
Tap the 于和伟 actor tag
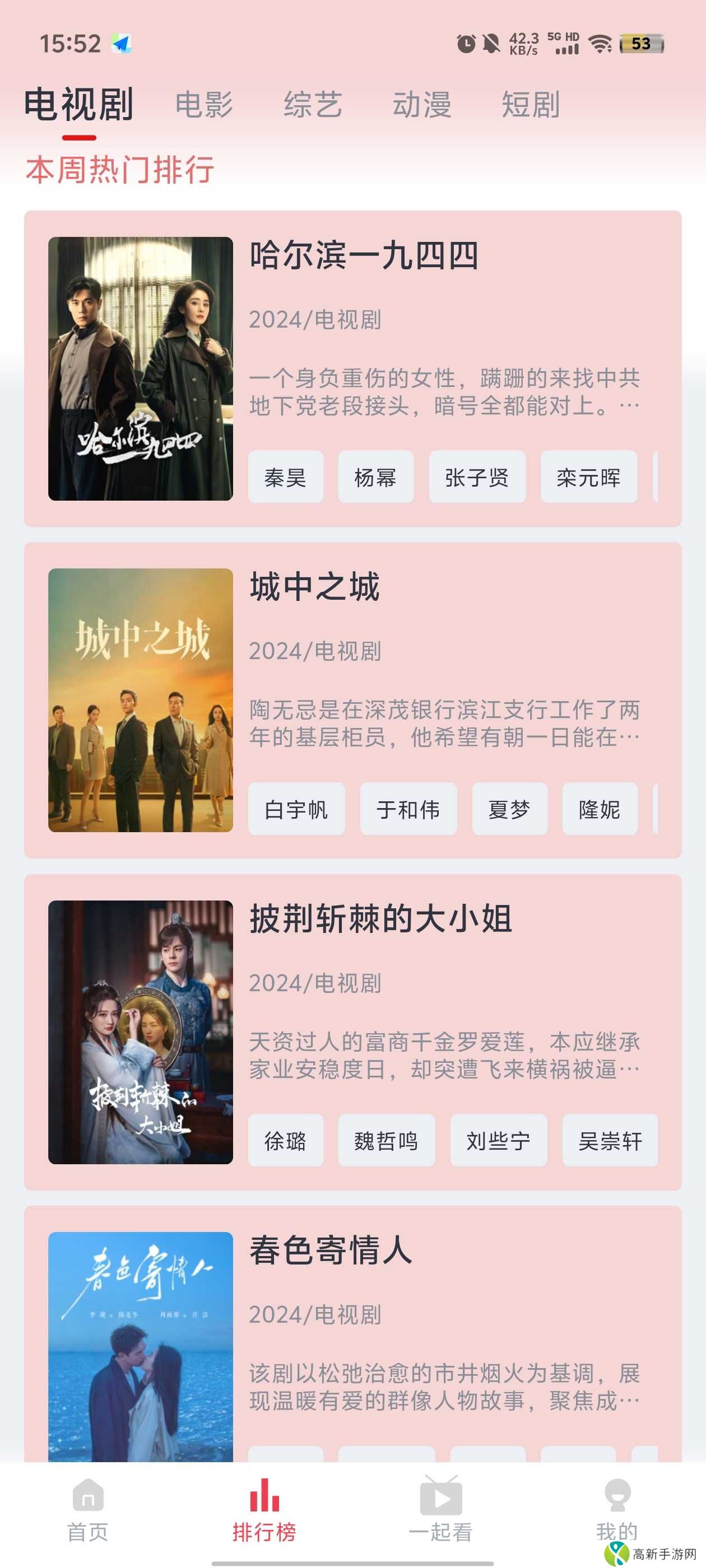pos(408,810)
